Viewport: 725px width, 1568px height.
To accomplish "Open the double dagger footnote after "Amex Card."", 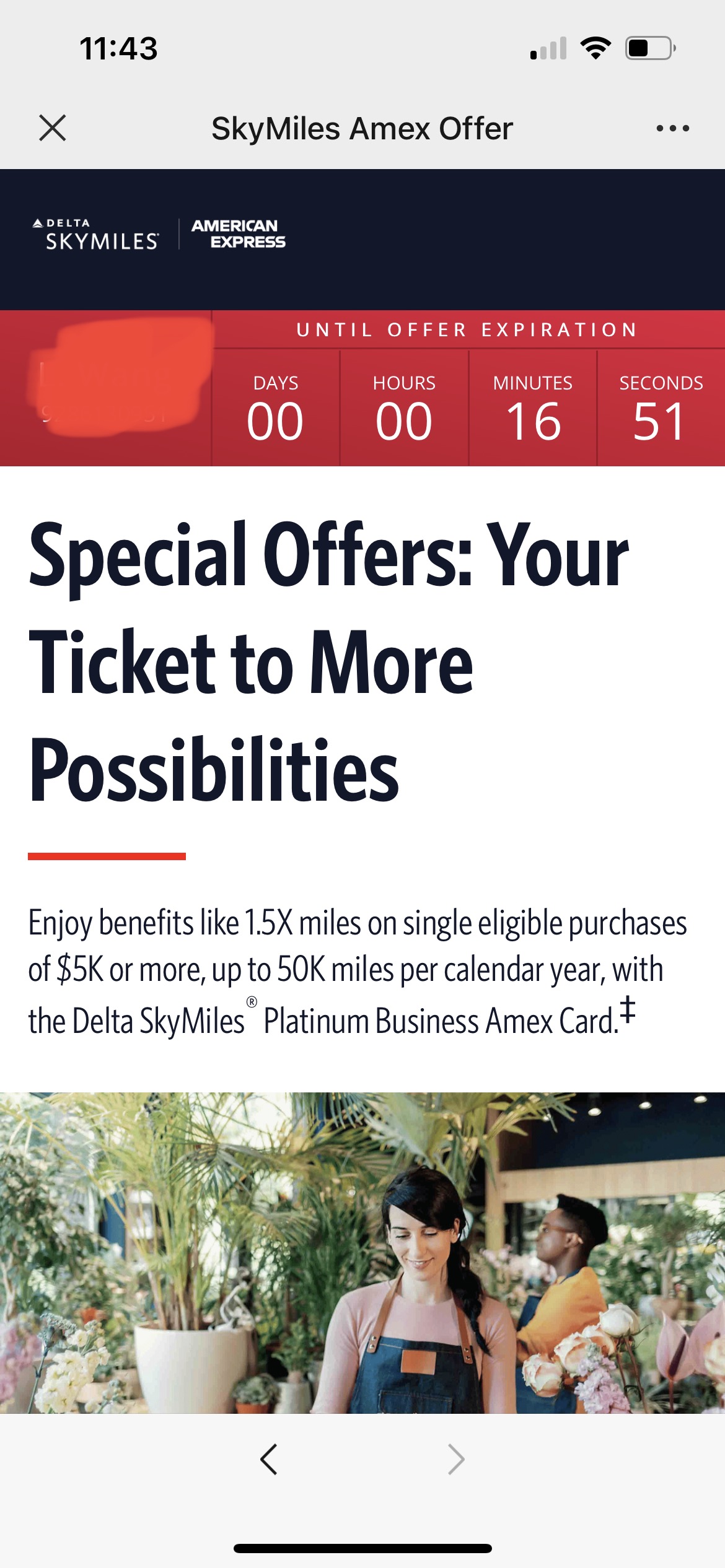I will point(628,1009).
